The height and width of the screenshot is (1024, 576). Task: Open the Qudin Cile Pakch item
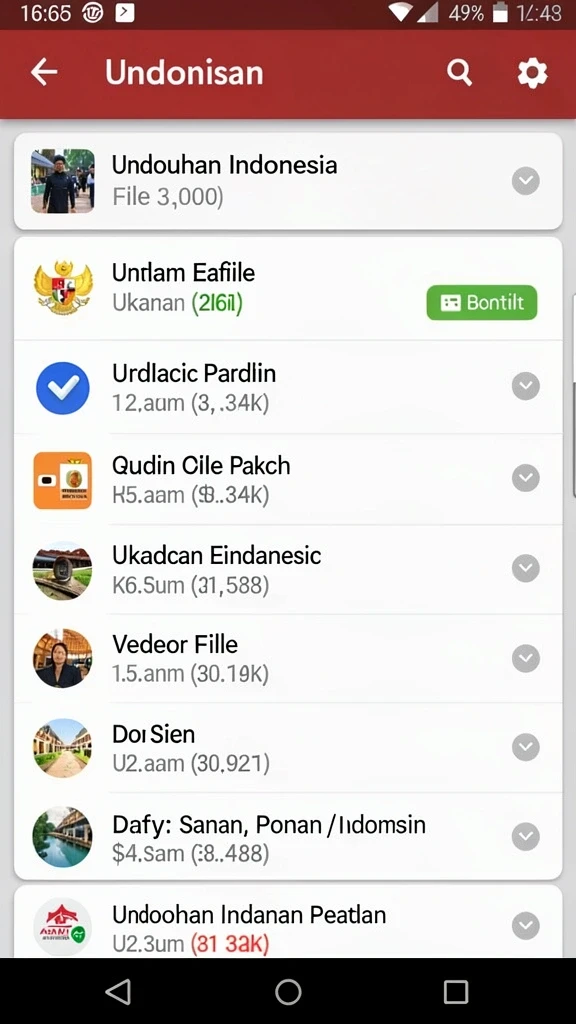pos(288,479)
